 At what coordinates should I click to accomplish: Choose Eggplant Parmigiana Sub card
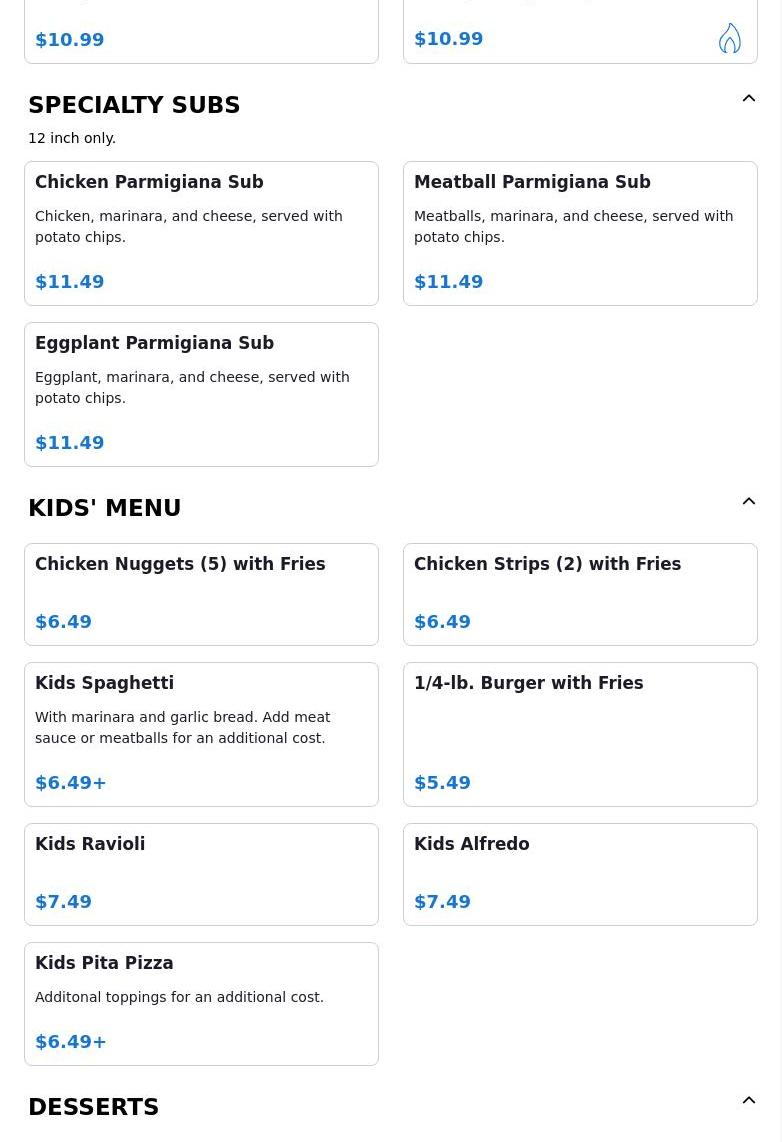201,394
